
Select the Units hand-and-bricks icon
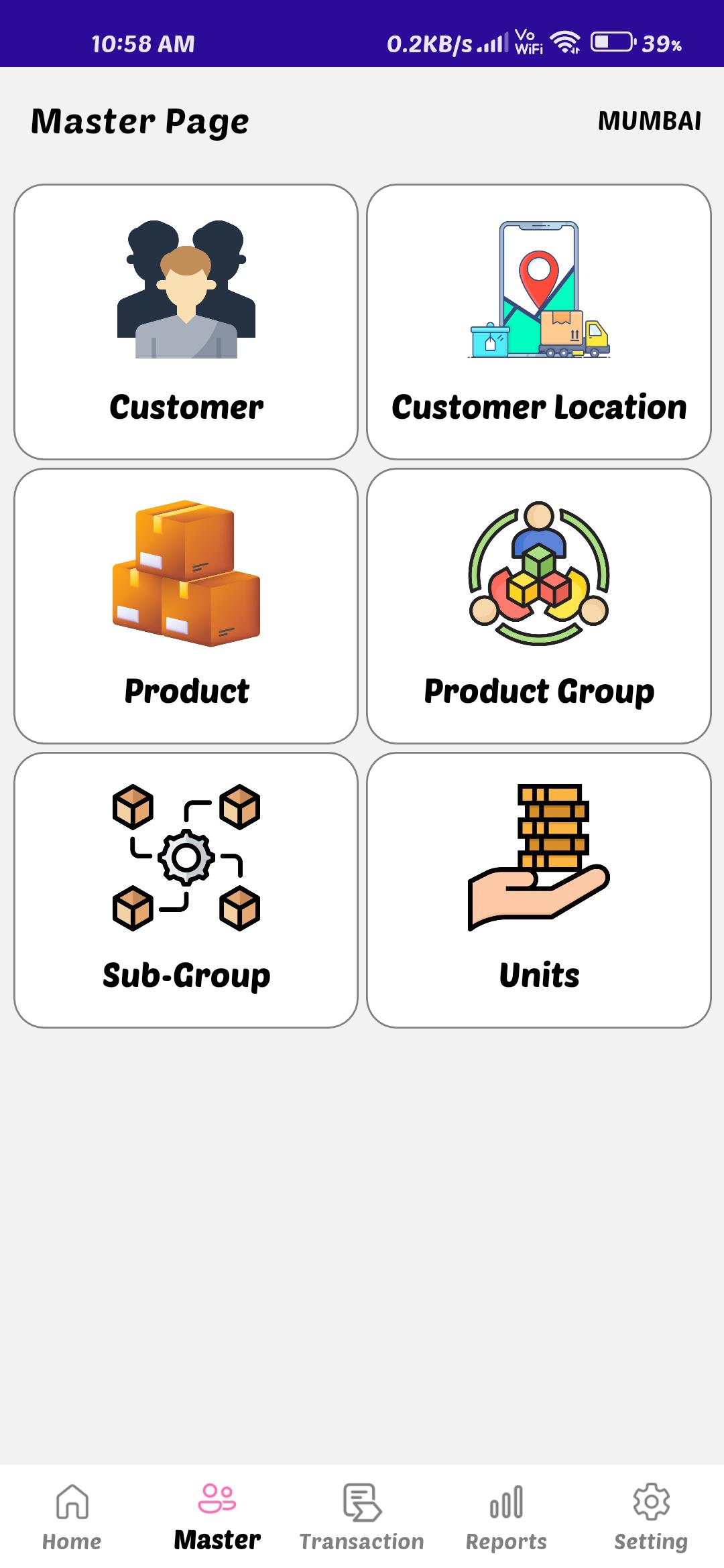(538, 854)
